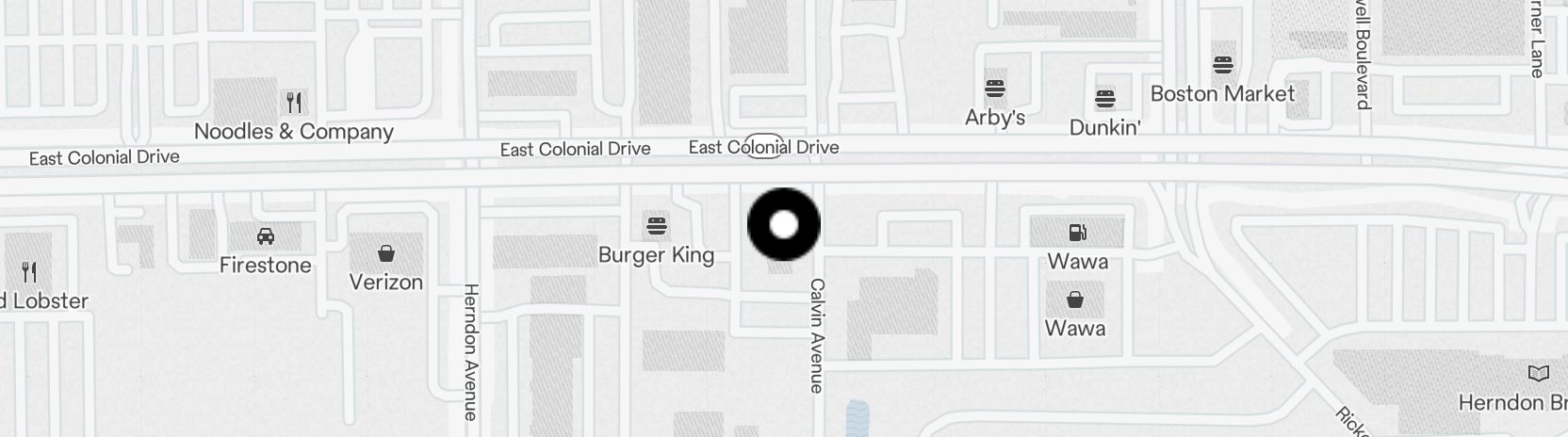The width and height of the screenshot is (1568, 437).
Task: Open the Firestone car service marker
Action: click(266, 236)
